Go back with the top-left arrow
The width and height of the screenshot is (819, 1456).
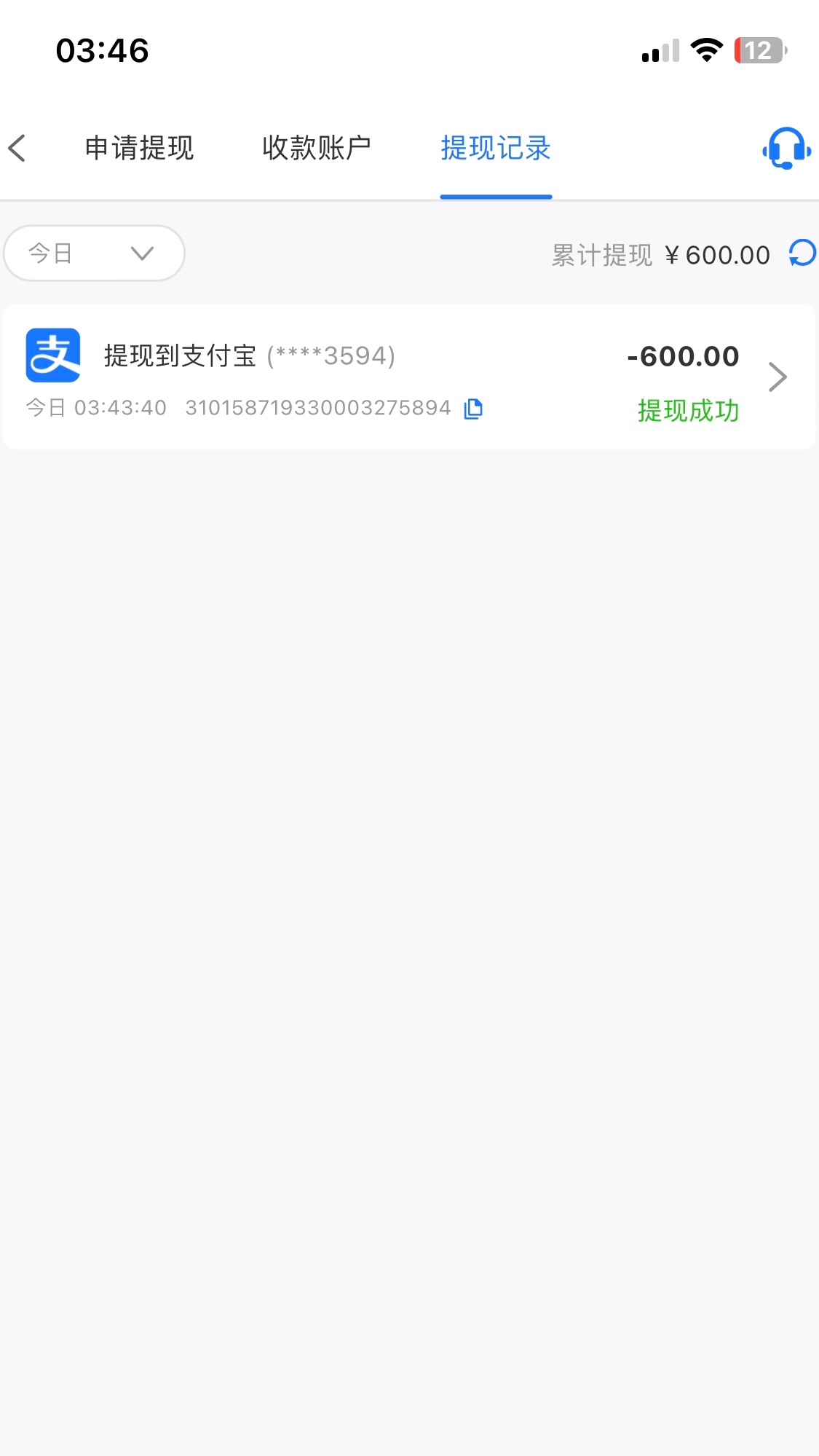[17, 148]
